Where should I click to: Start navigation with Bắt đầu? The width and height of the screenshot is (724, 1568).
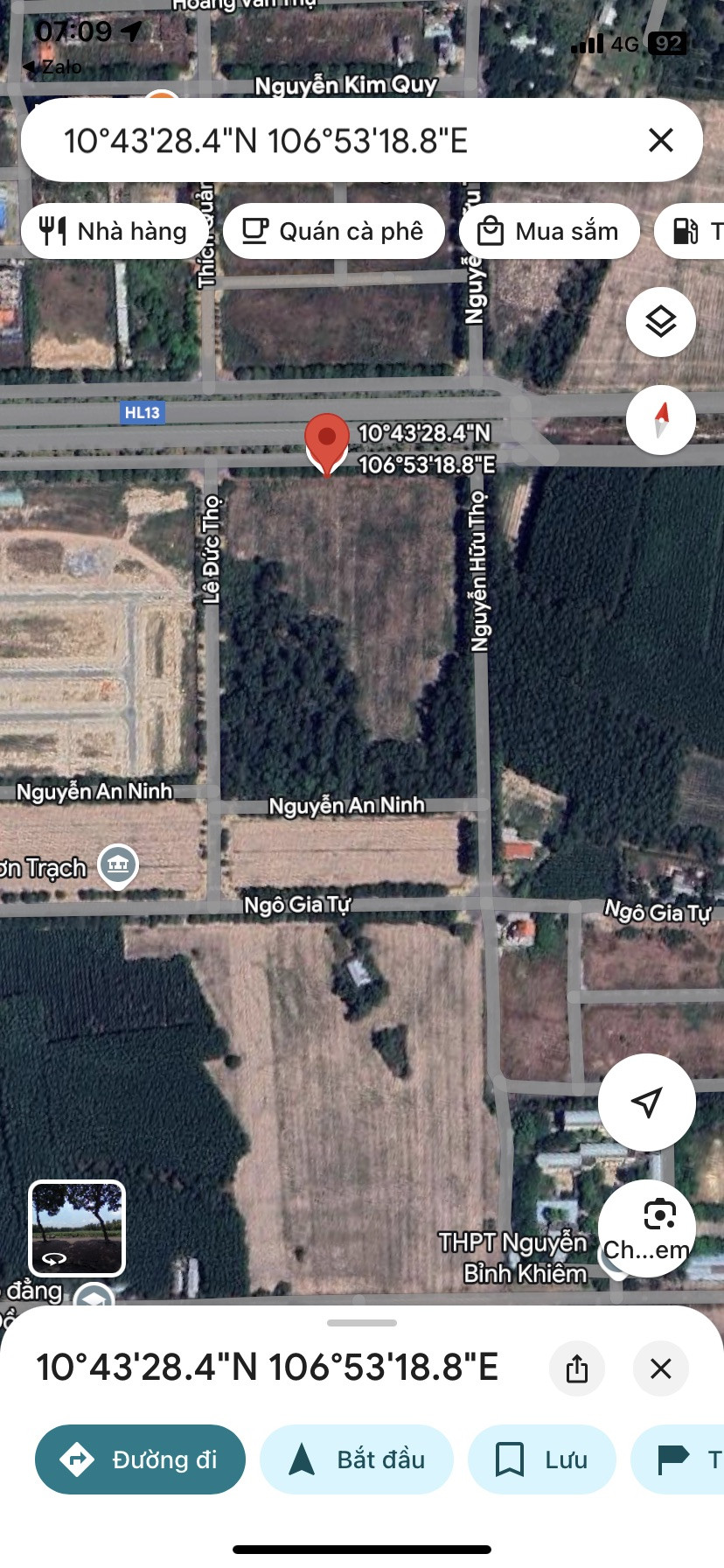[357, 1459]
